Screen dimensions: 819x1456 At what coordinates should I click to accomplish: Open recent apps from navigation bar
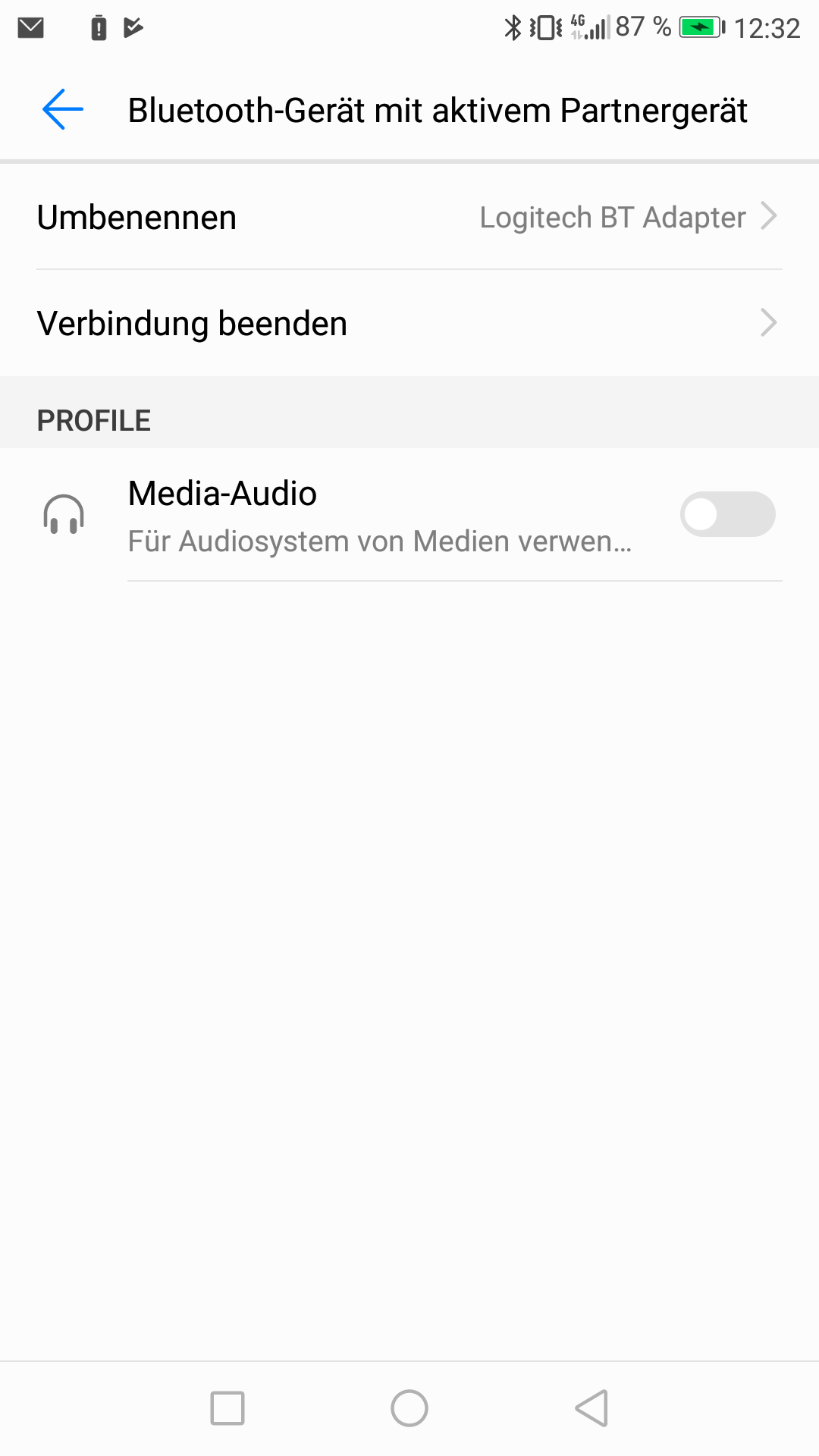[227, 1408]
